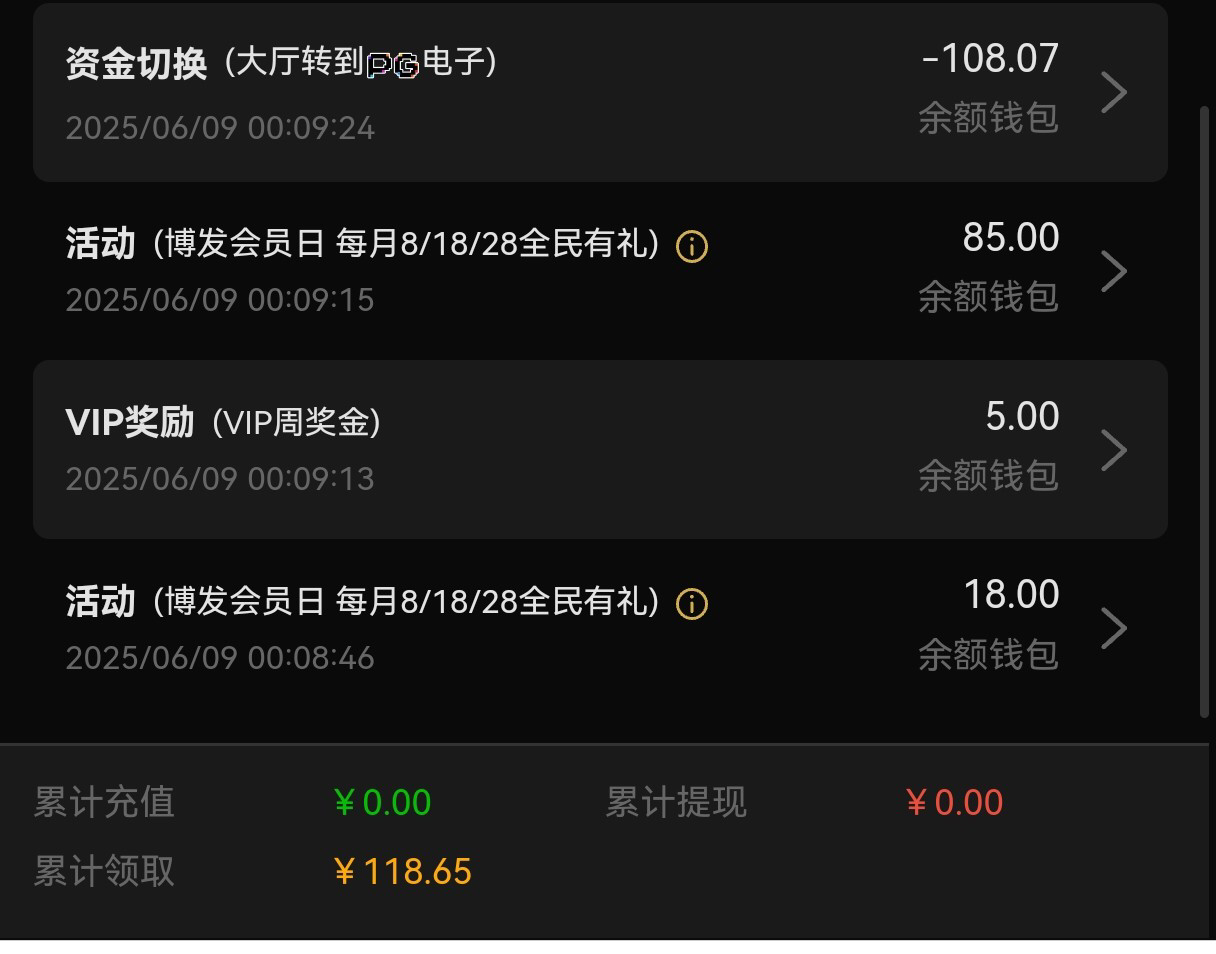This screenshot has width=1216, height=954.
Task: Tap the info icon beside 85.00 活动 entry
Action: [692, 246]
